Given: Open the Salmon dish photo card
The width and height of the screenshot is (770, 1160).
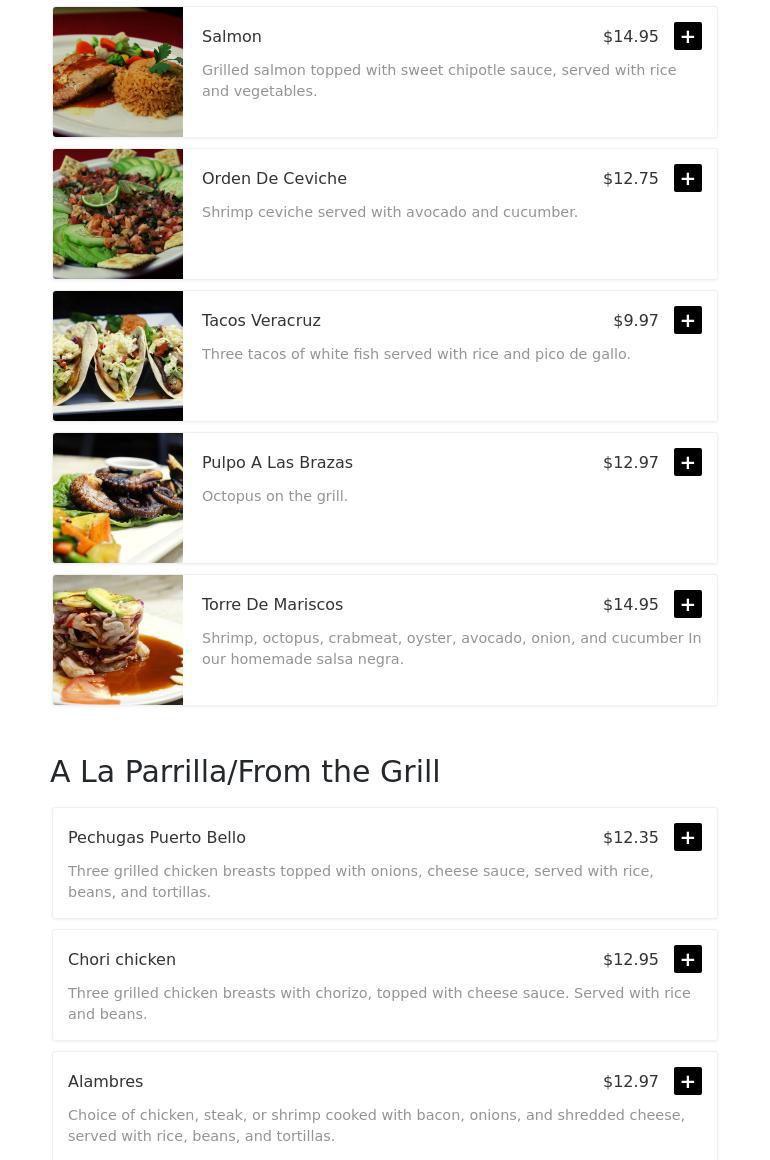Looking at the screenshot, I should click(118, 72).
